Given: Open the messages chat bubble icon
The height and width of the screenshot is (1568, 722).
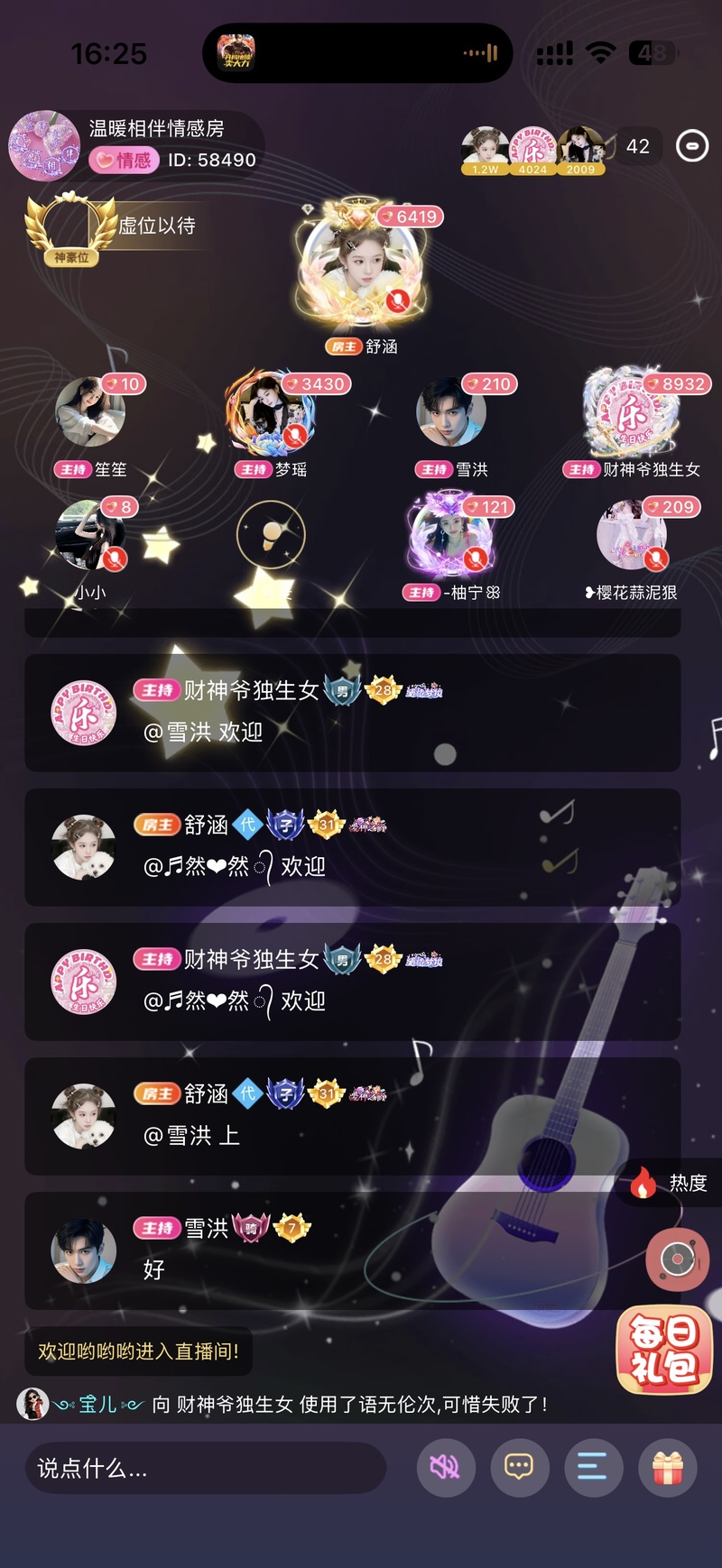Looking at the screenshot, I should tap(520, 1468).
